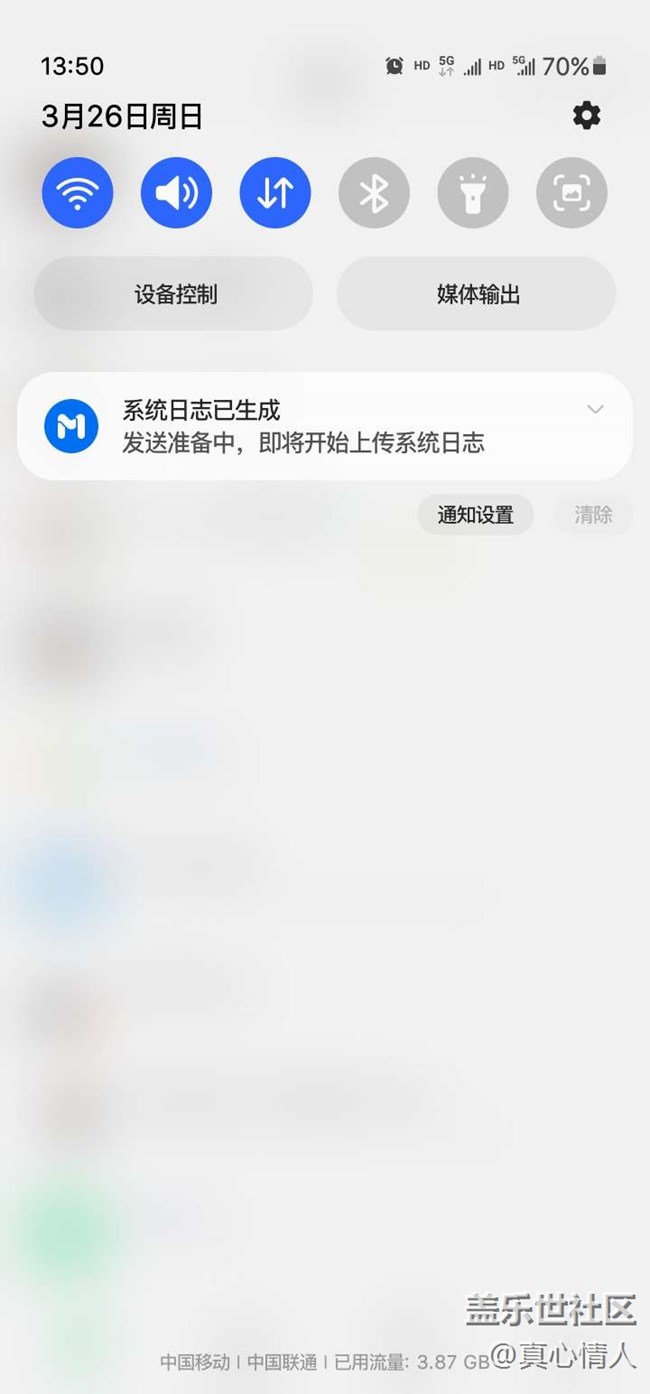
Task: Switch on the flashlight
Action: coord(473,193)
